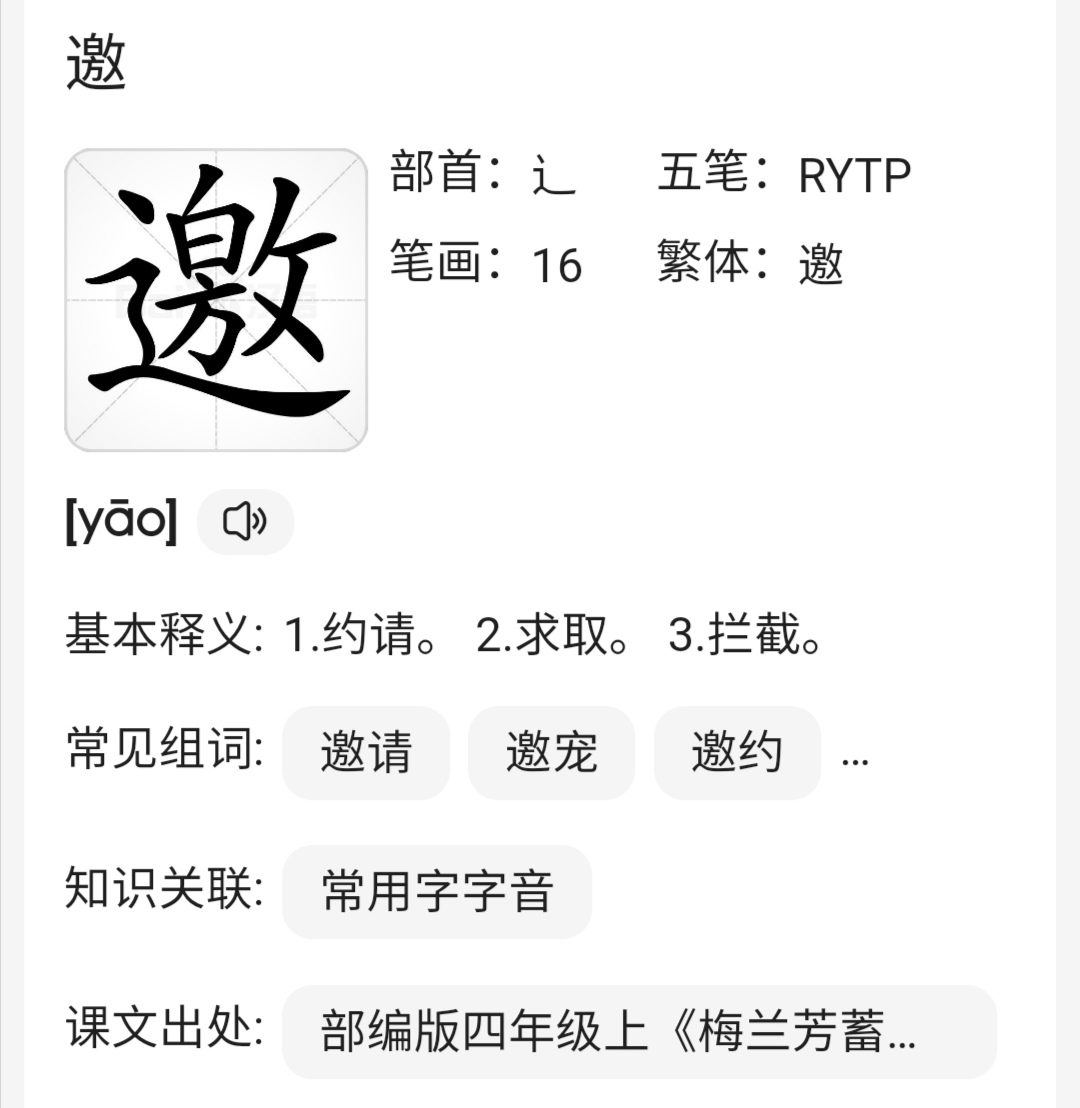The height and width of the screenshot is (1108, 1080).
Task: Open the 邀宠 word chip
Action: (x=551, y=753)
